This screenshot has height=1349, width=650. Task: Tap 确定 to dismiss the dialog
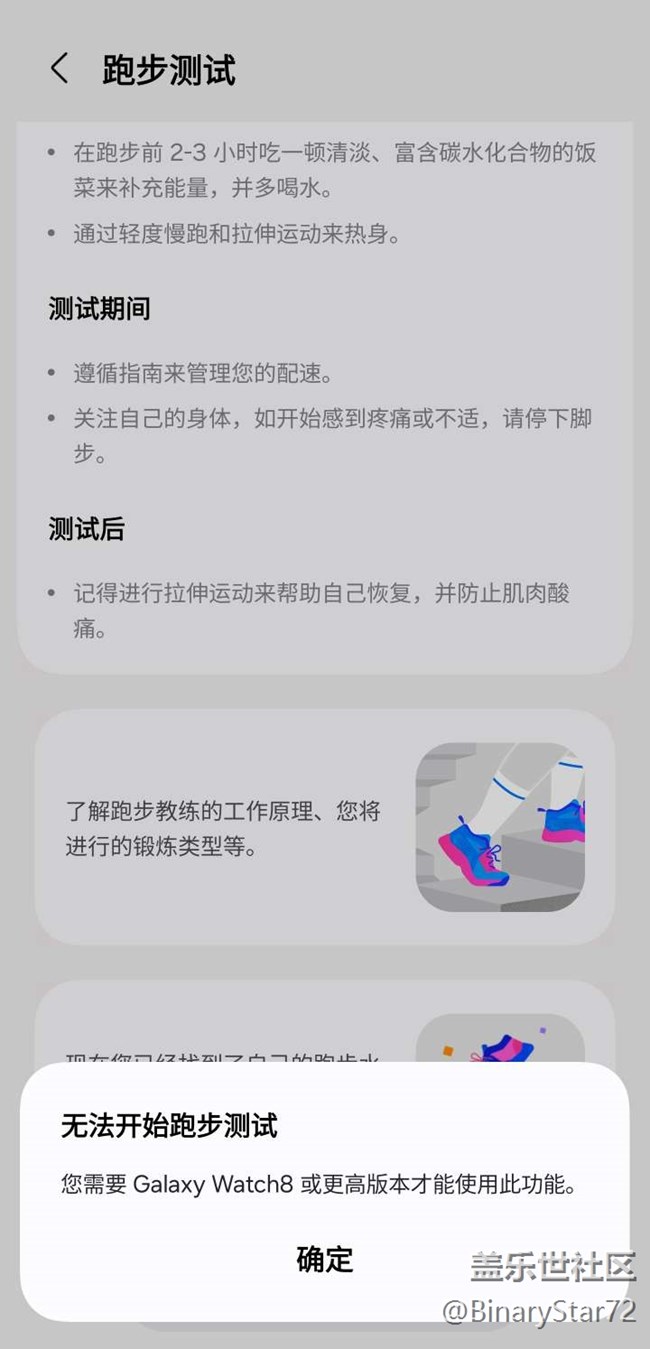click(325, 1259)
